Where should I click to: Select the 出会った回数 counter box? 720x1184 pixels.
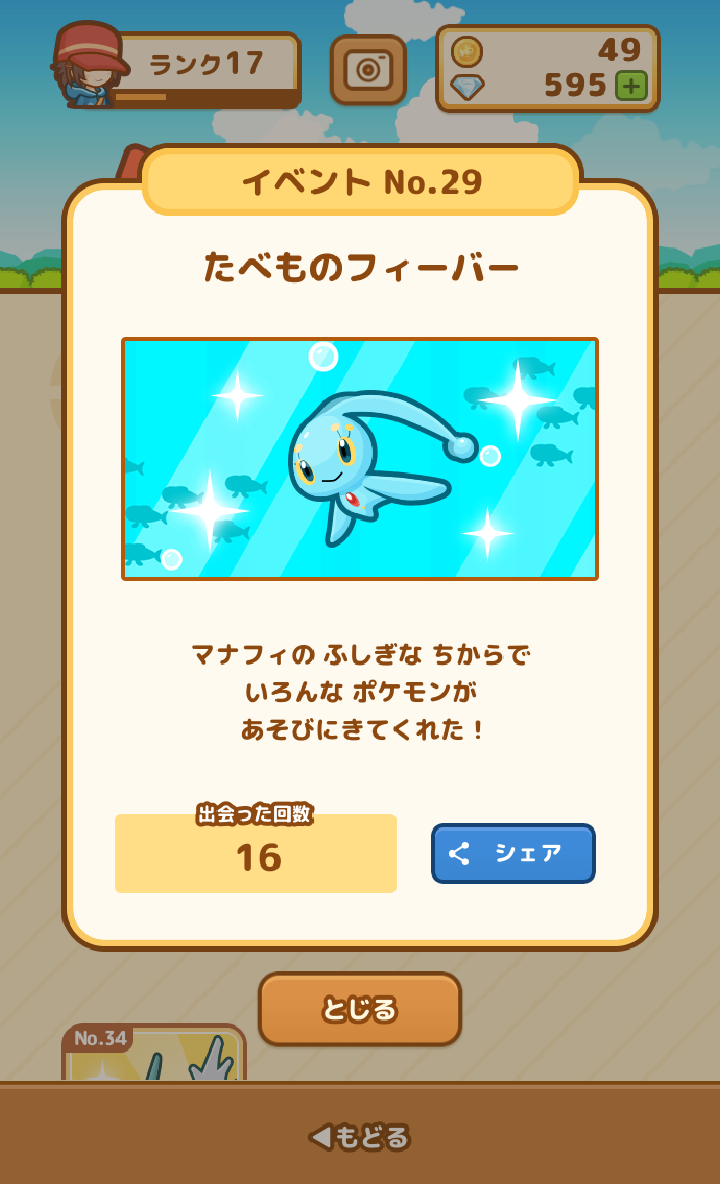coord(256,853)
